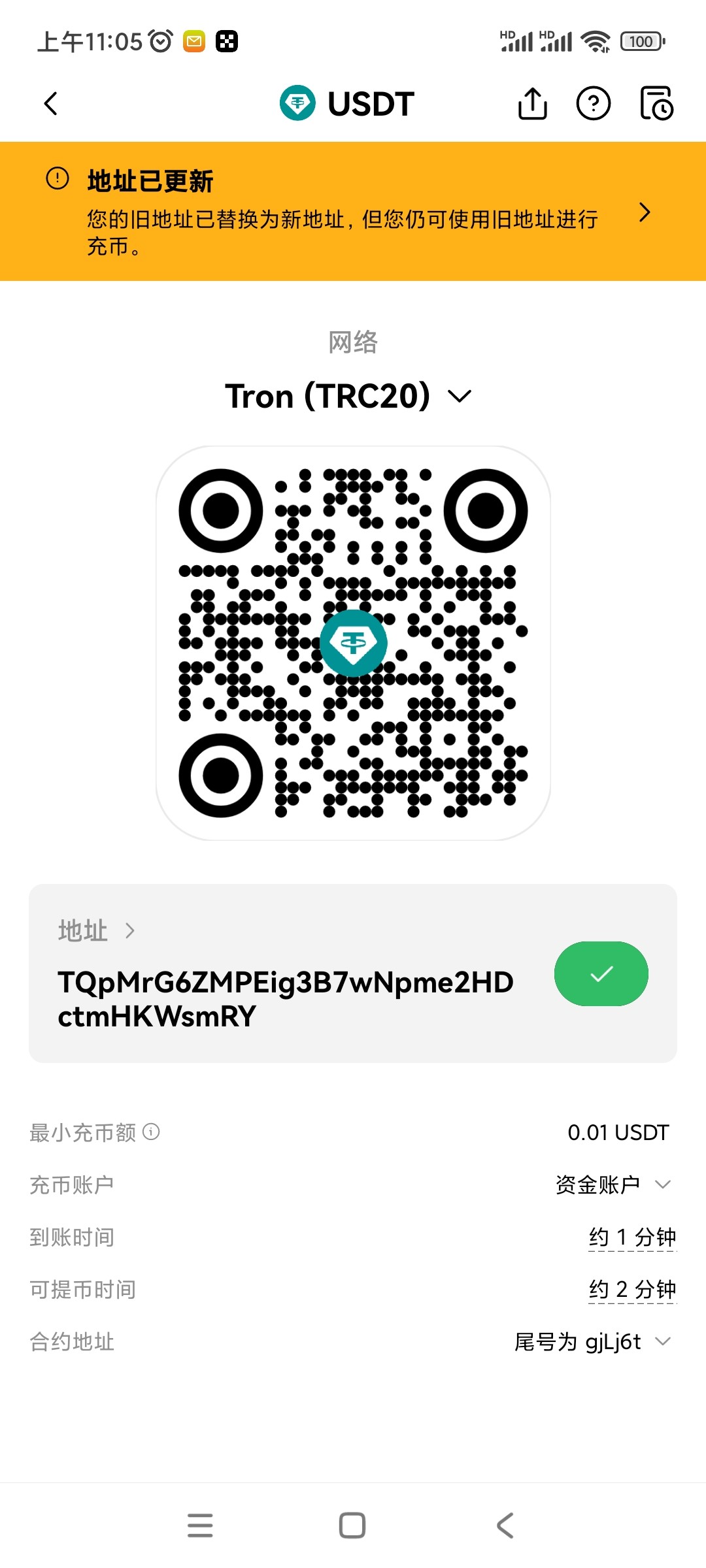Expand the 合约地址 ending in gjLj6t
706x1568 pixels.
tap(592, 1342)
